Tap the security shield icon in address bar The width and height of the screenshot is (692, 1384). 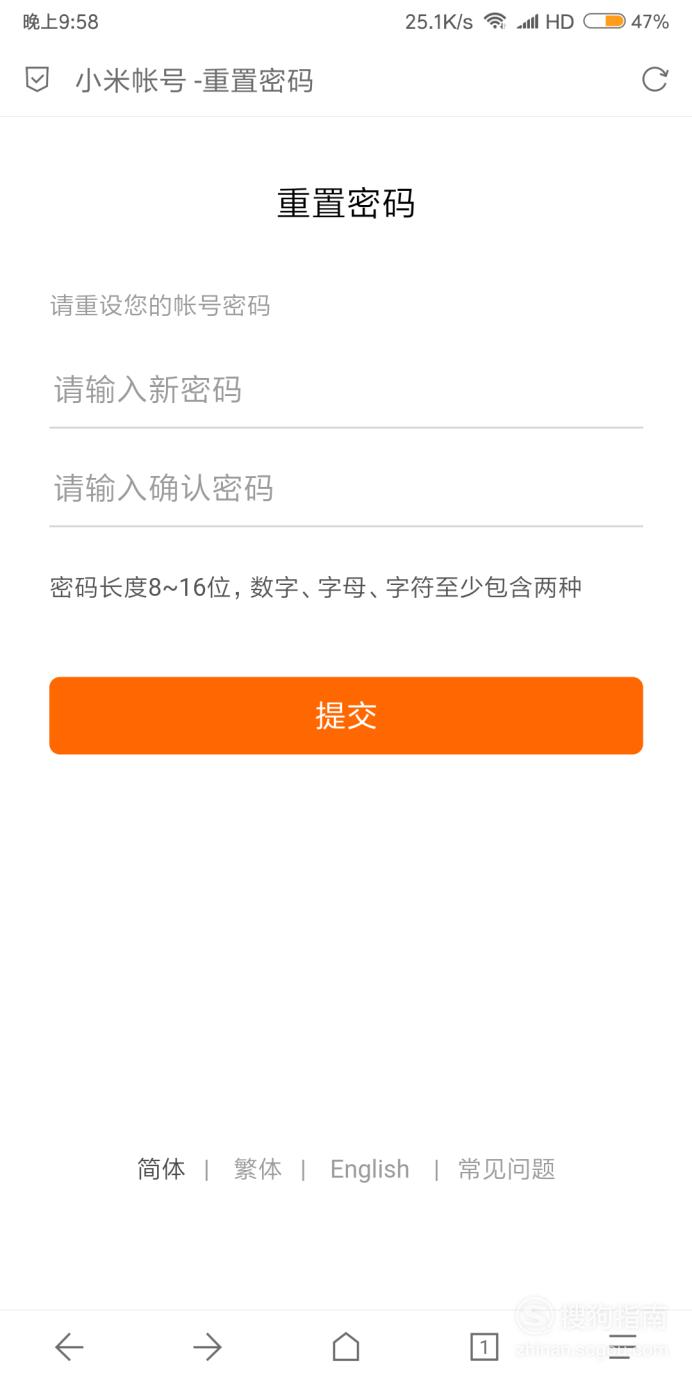pyautogui.click(x=37, y=80)
